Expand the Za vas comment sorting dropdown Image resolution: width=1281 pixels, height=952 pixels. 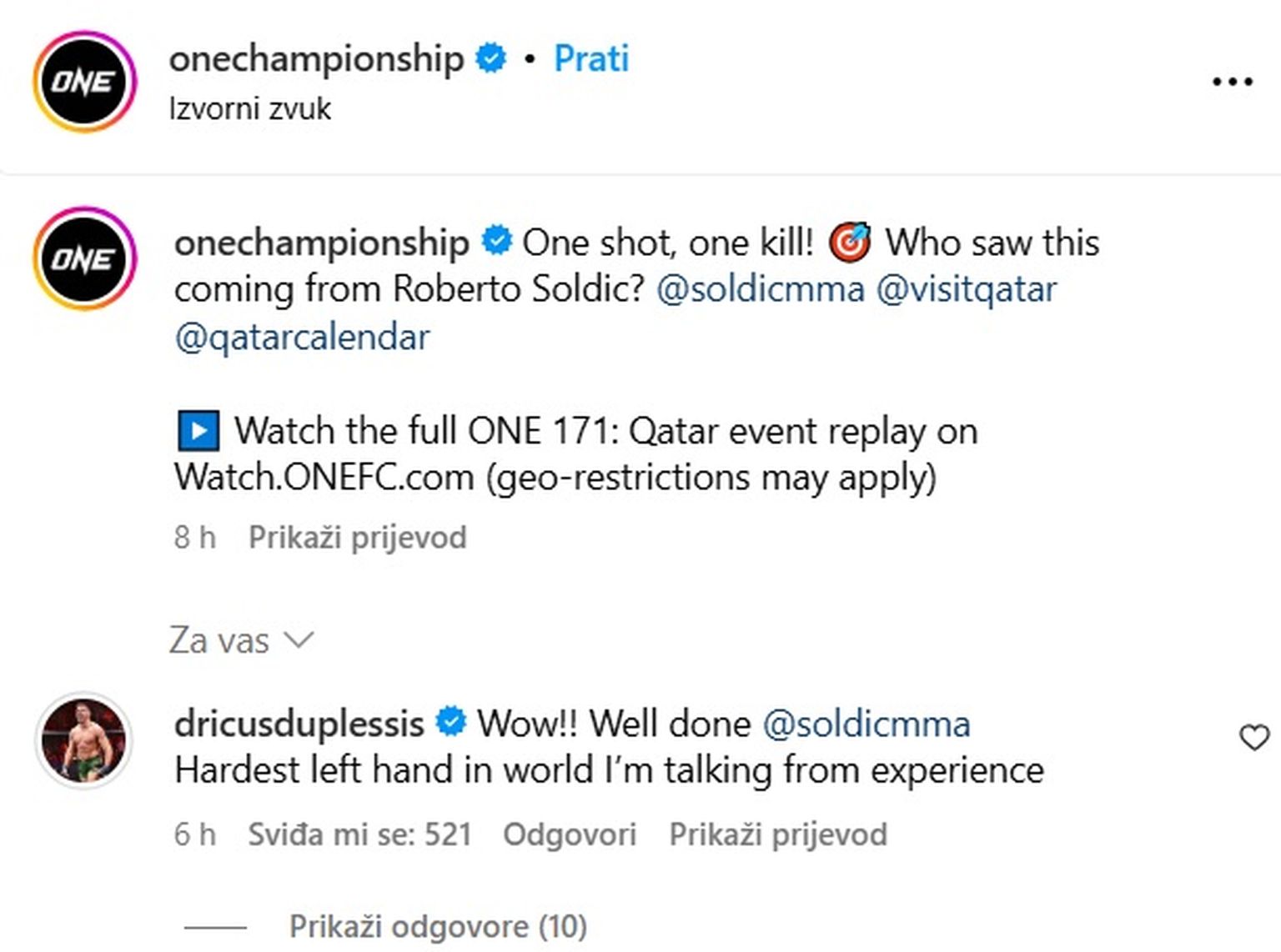pos(240,640)
